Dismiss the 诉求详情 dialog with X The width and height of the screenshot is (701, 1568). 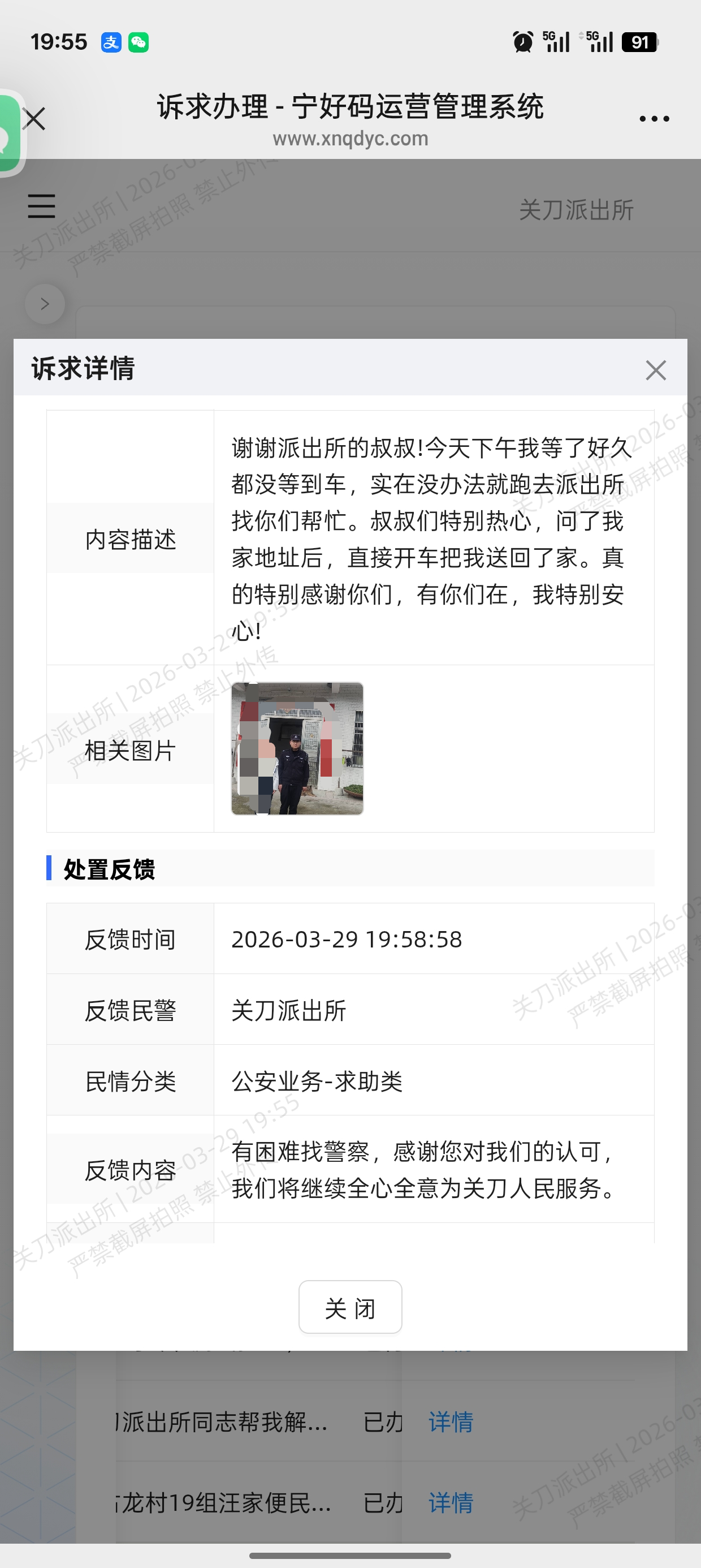click(x=655, y=370)
